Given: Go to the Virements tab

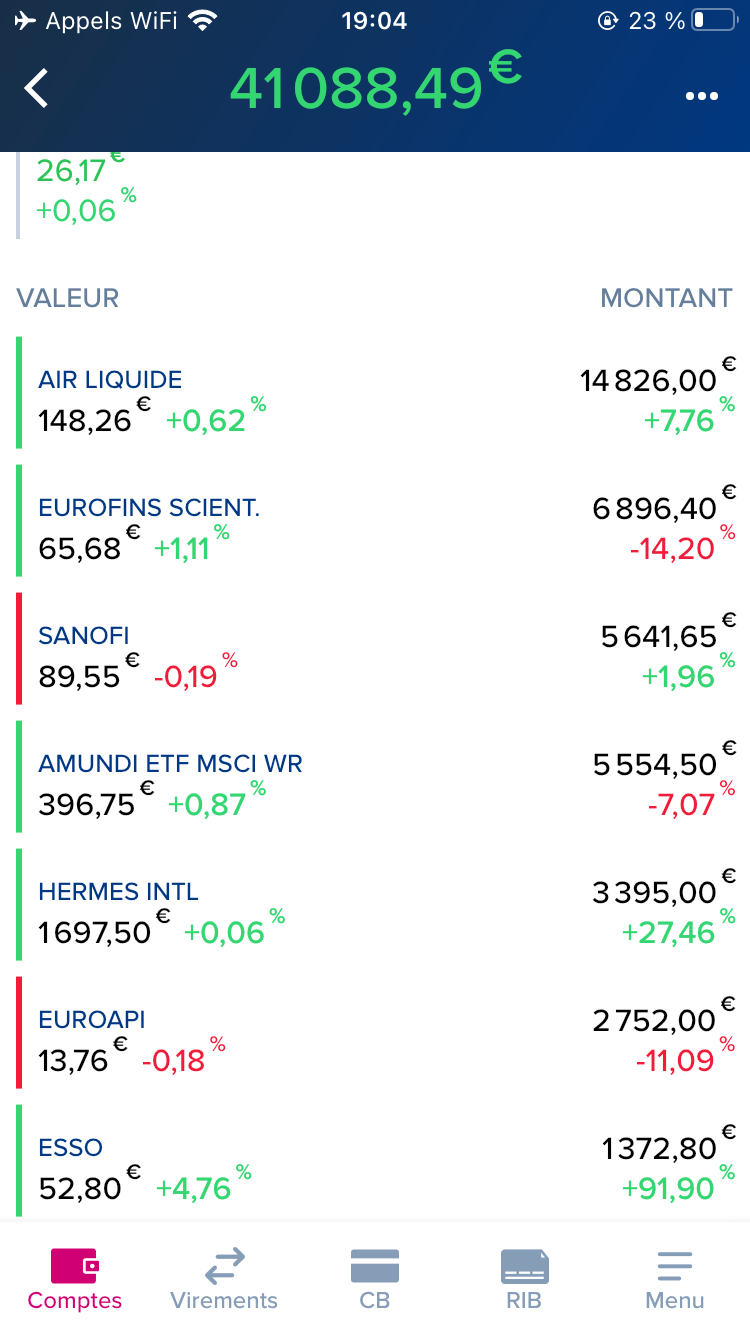Looking at the screenshot, I should [x=224, y=1279].
